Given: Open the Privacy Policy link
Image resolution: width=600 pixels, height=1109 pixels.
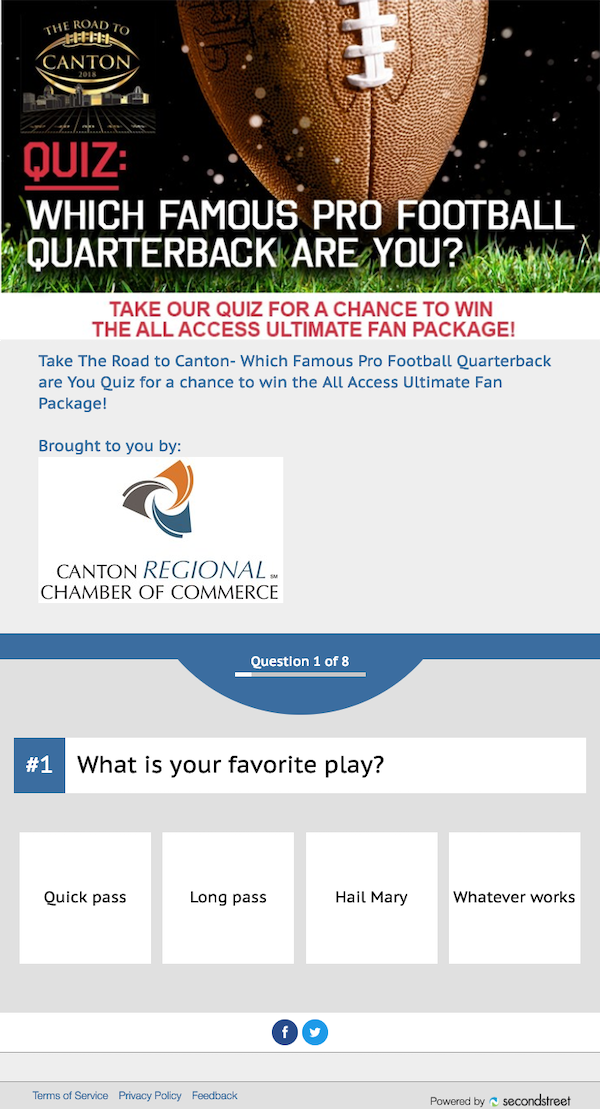Looking at the screenshot, I should click(150, 1096).
